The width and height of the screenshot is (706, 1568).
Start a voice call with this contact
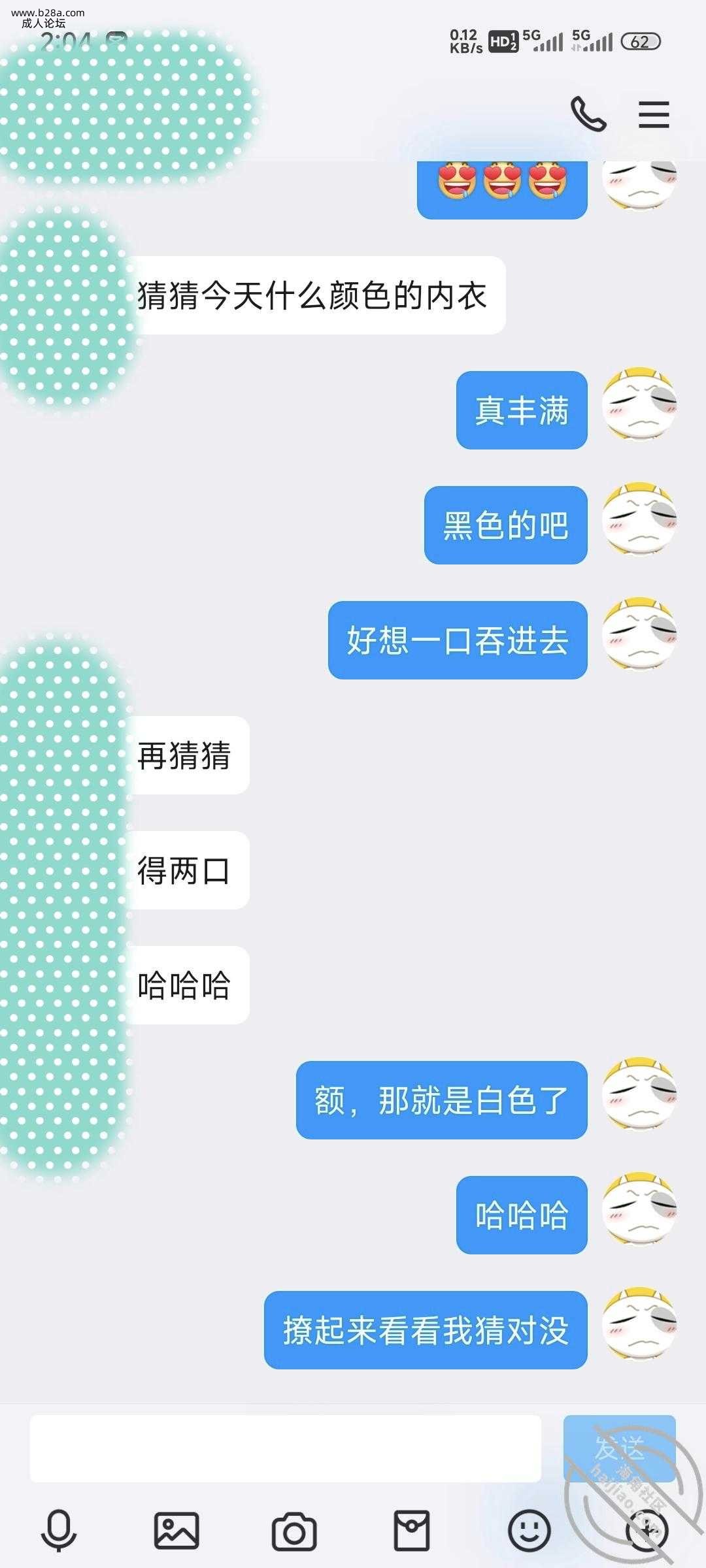(x=588, y=114)
